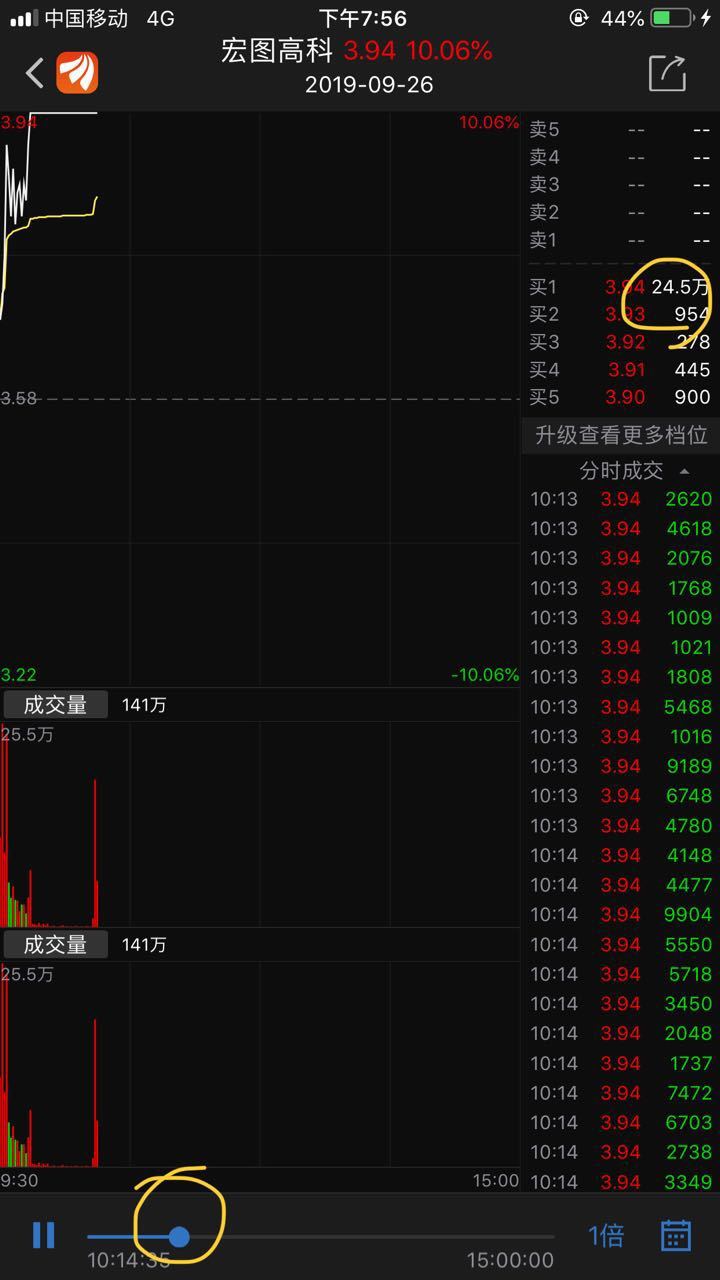This screenshot has height=1280, width=720.
Task: Tap the replay progress slider knob
Action: (x=179, y=1237)
